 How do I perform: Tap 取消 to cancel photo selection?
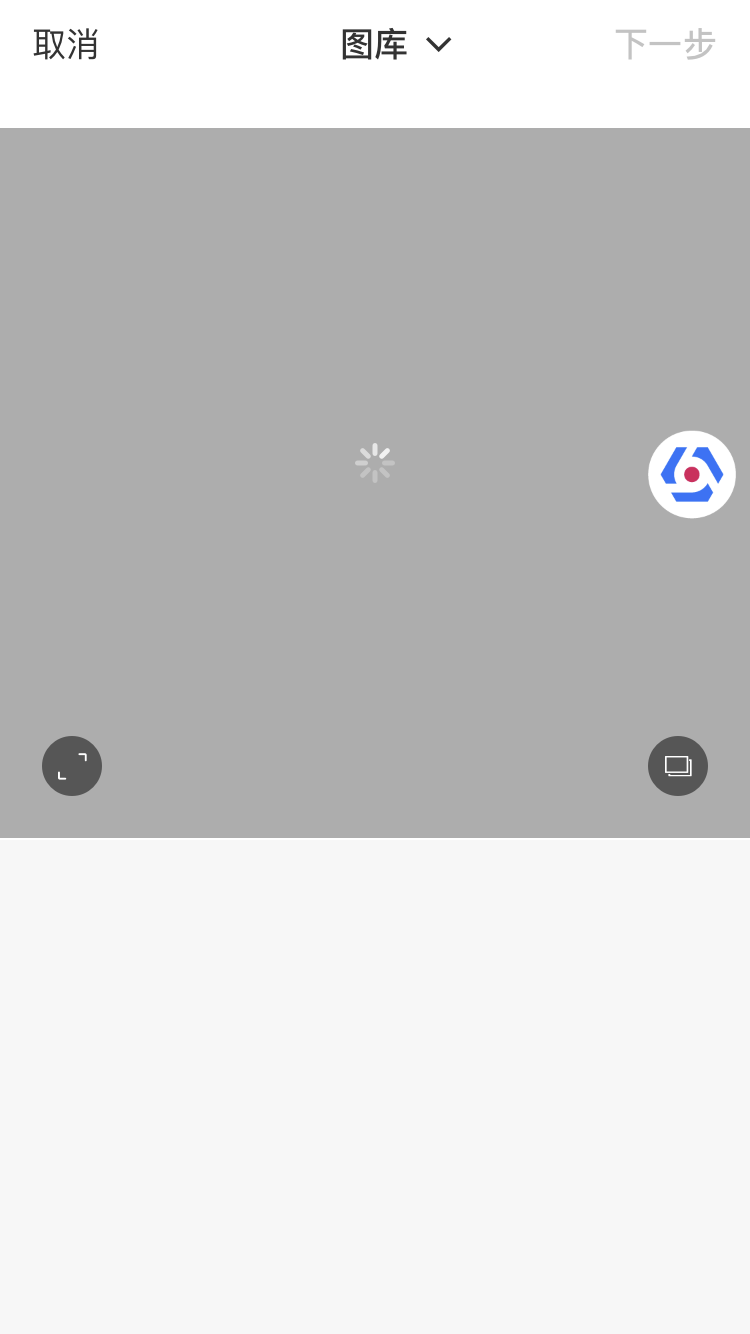point(66,45)
